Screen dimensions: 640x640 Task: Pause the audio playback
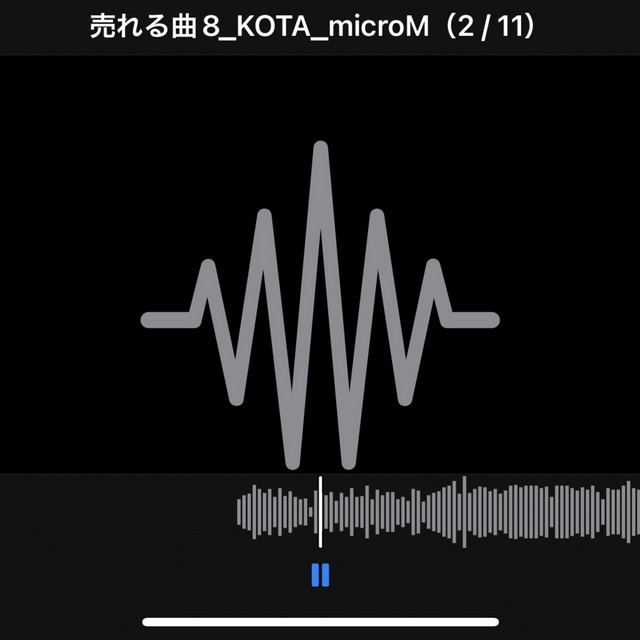click(x=320, y=575)
